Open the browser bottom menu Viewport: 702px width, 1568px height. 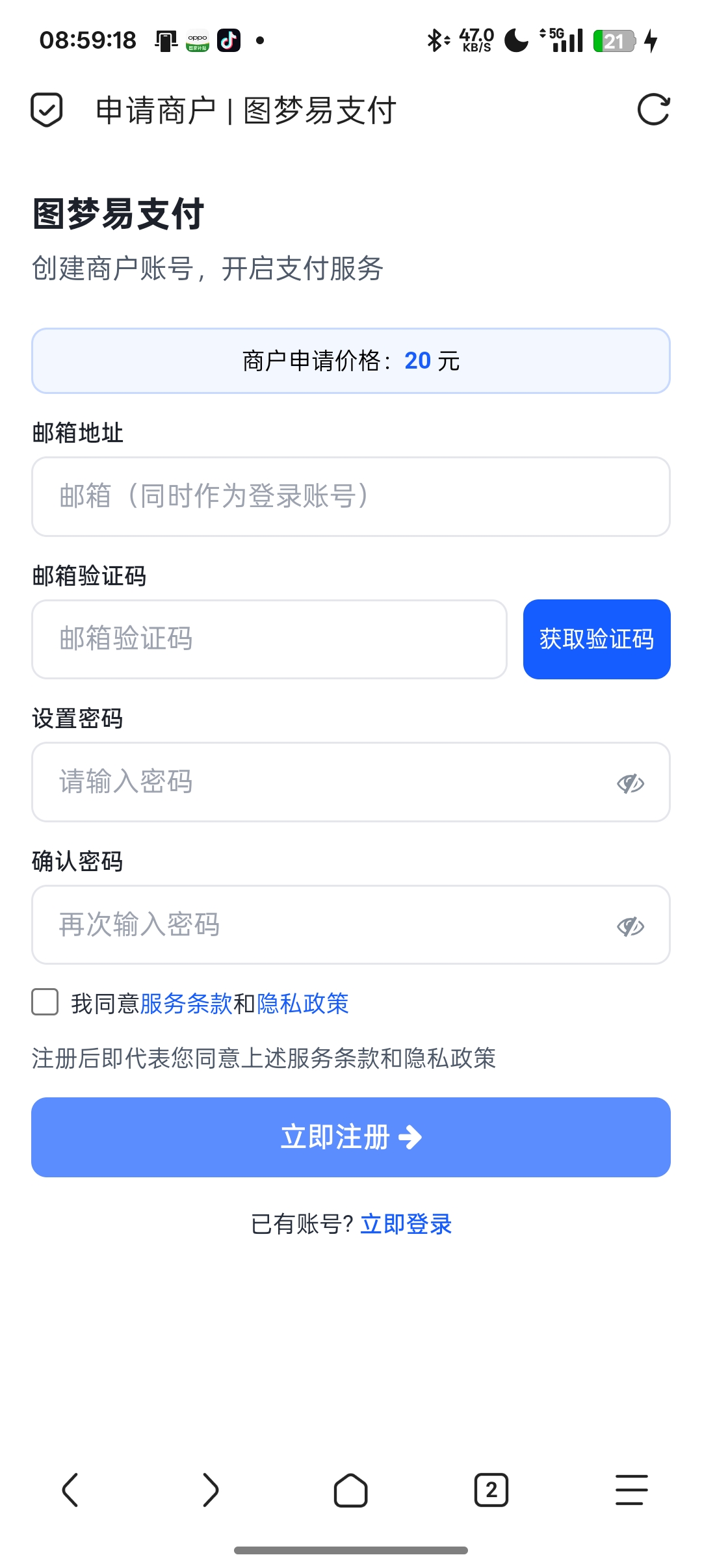click(629, 1491)
